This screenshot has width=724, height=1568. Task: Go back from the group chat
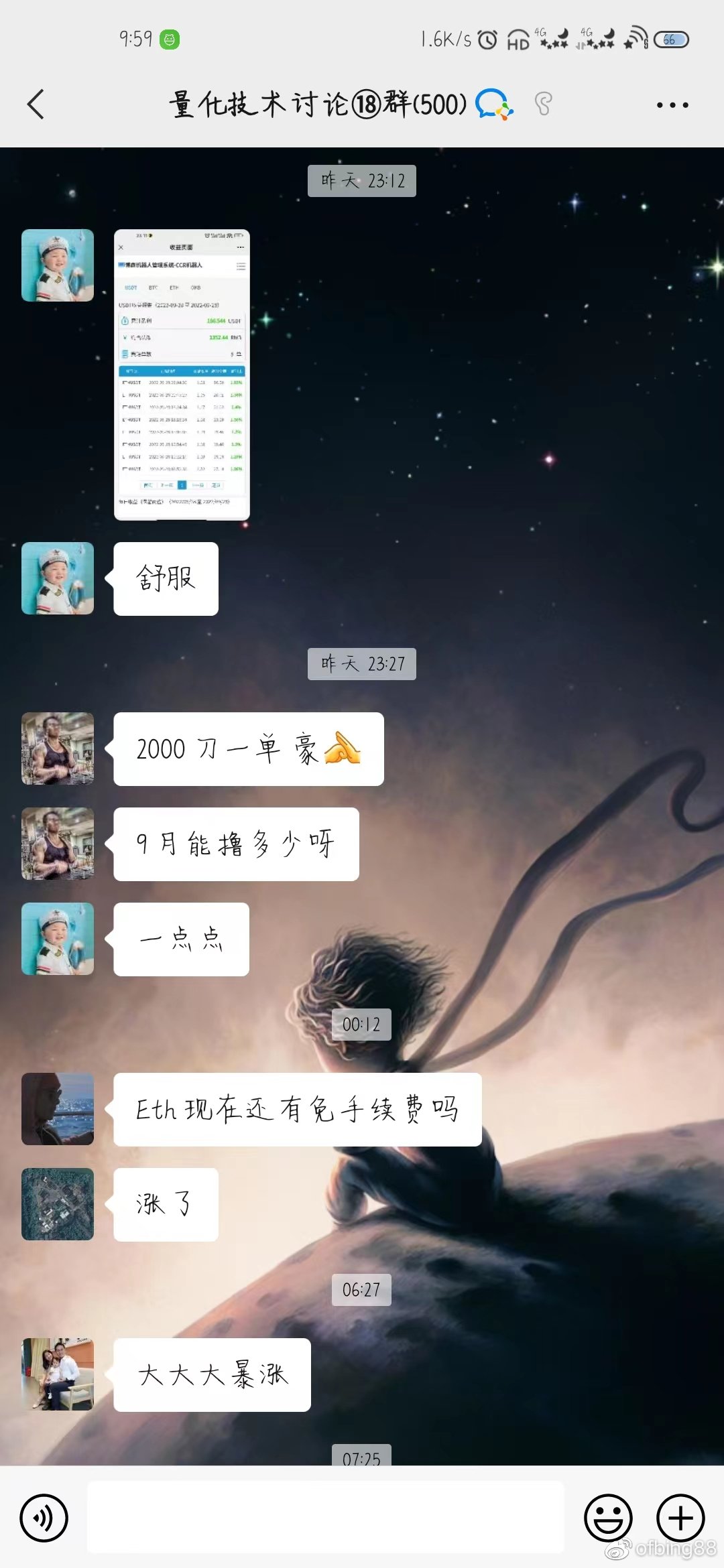[36, 105]
